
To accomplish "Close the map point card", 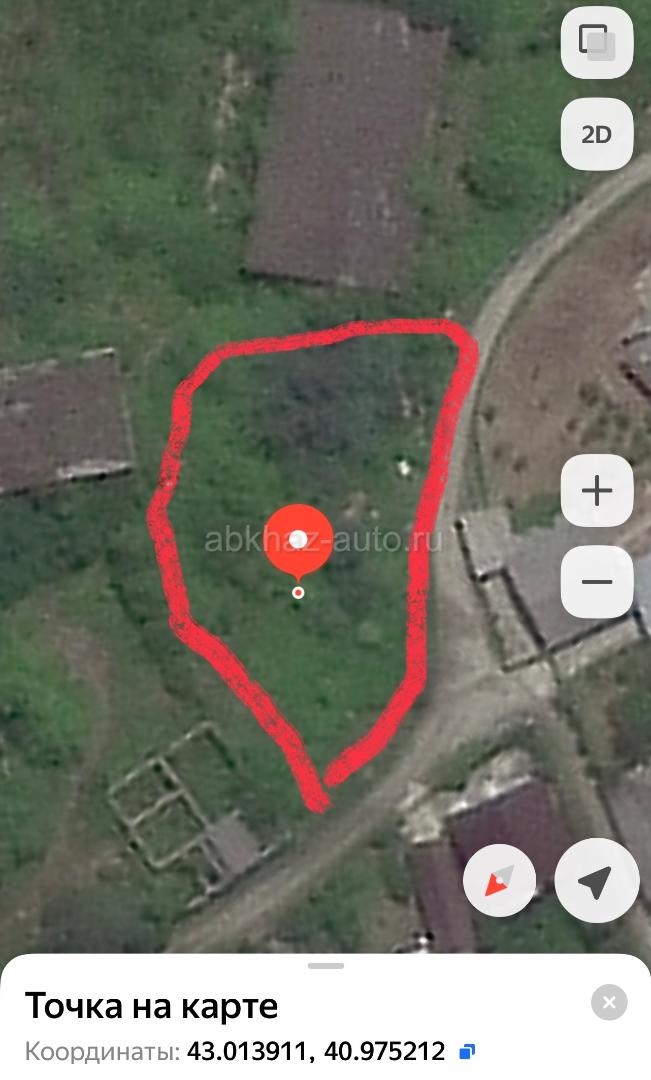I will click(609, 1002).
